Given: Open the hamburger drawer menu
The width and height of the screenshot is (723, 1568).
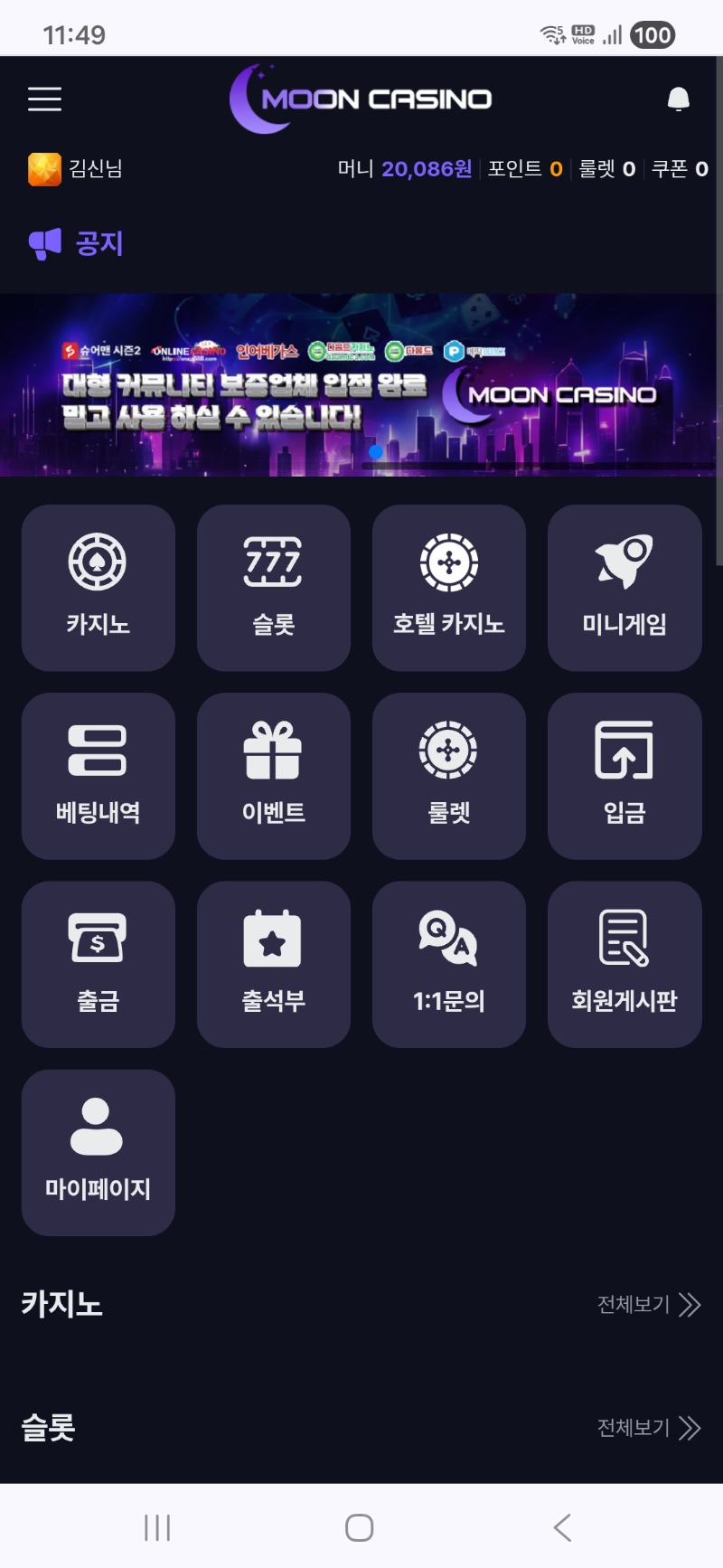Looking at the screenshot, I should coord(44,99).
